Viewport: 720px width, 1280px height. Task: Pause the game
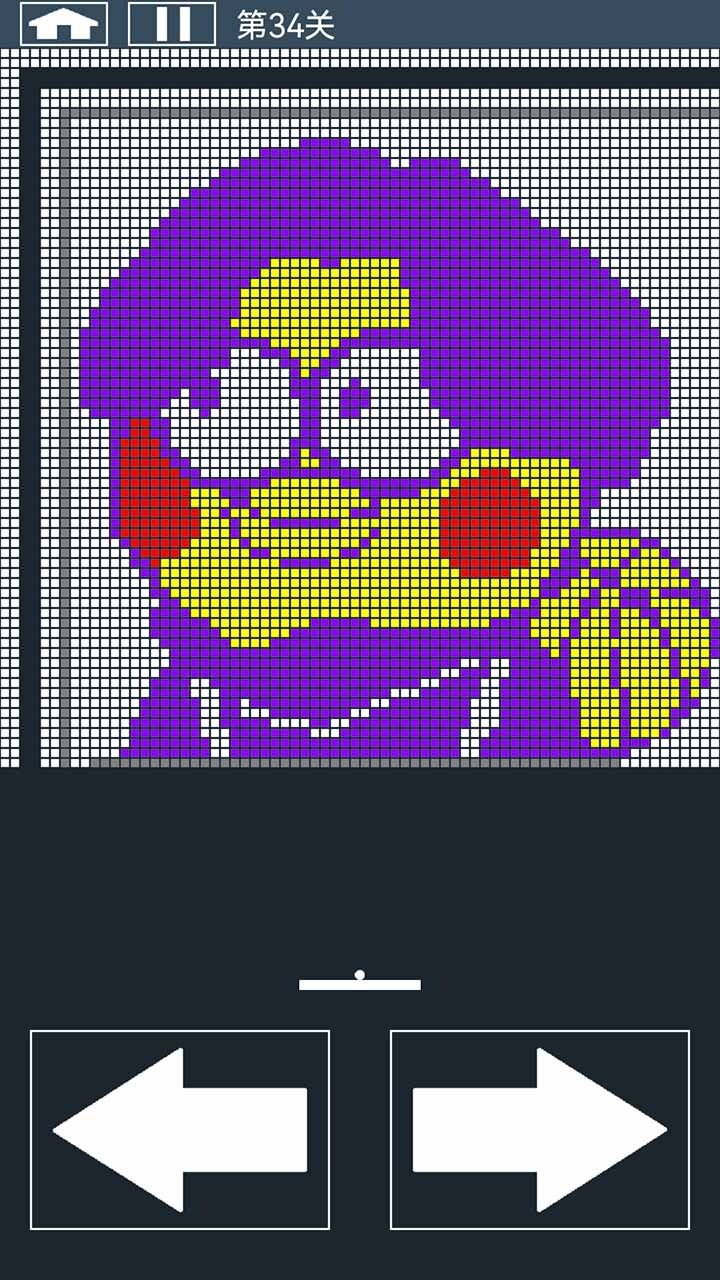(x=172, y=24)
